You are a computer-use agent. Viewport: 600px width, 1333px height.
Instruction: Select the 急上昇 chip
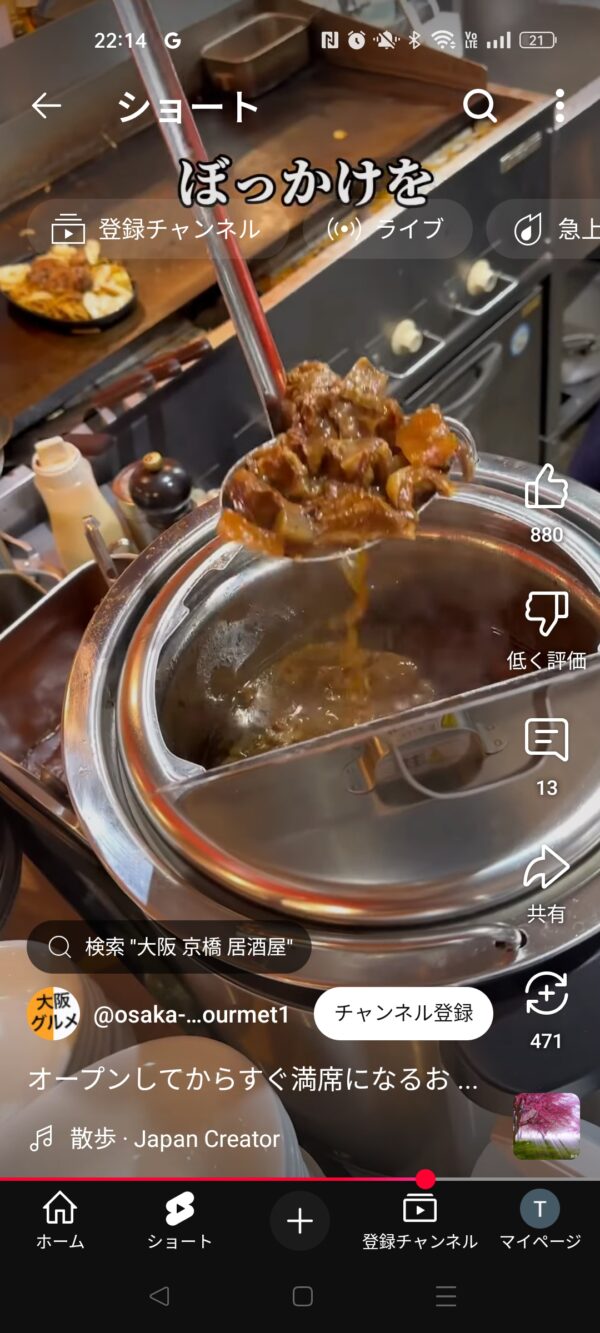point(546,229)
